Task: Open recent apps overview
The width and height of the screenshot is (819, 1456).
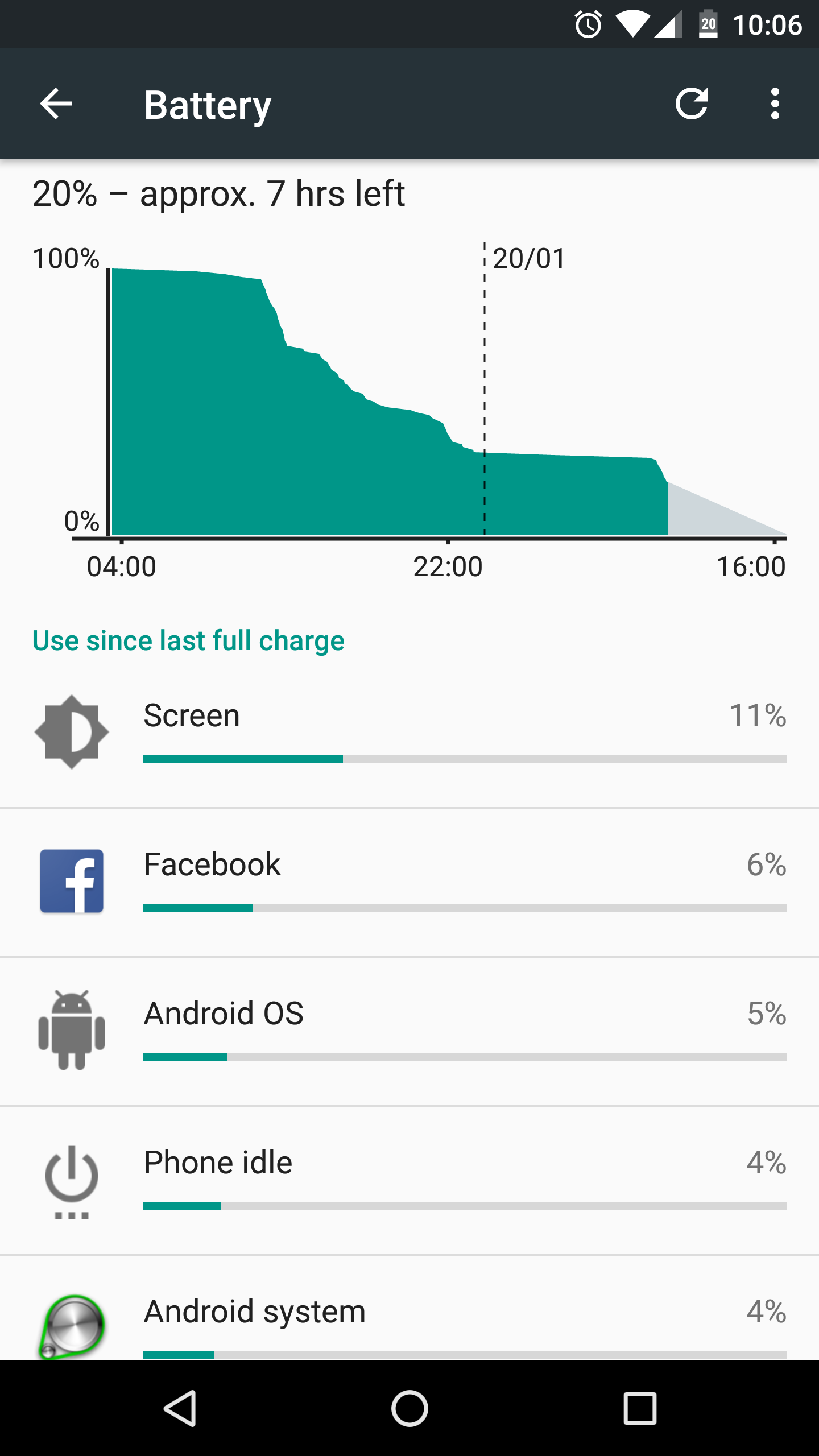Action: (640, 1408)
